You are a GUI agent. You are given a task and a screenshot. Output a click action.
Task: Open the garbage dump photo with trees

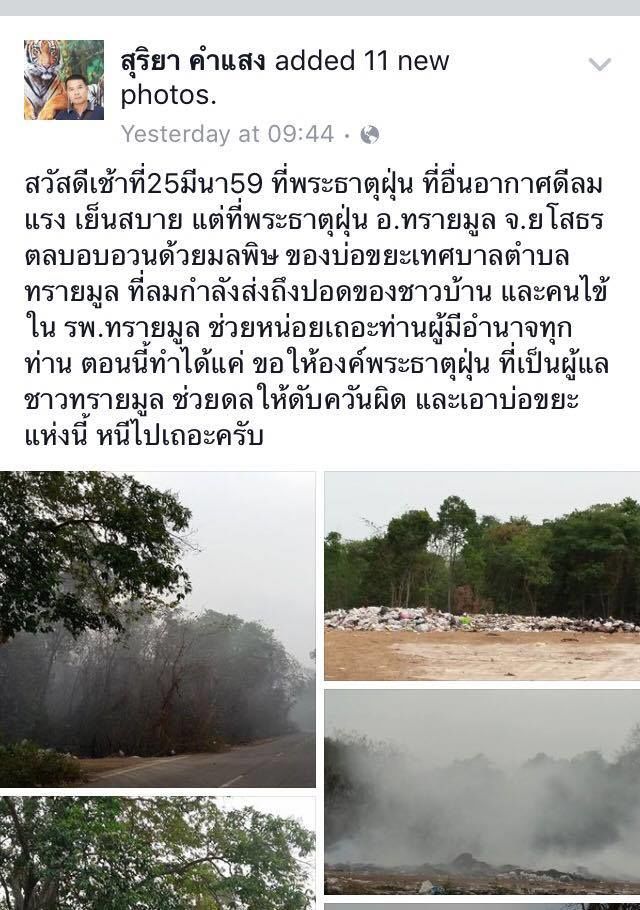(x=481, y=576)
